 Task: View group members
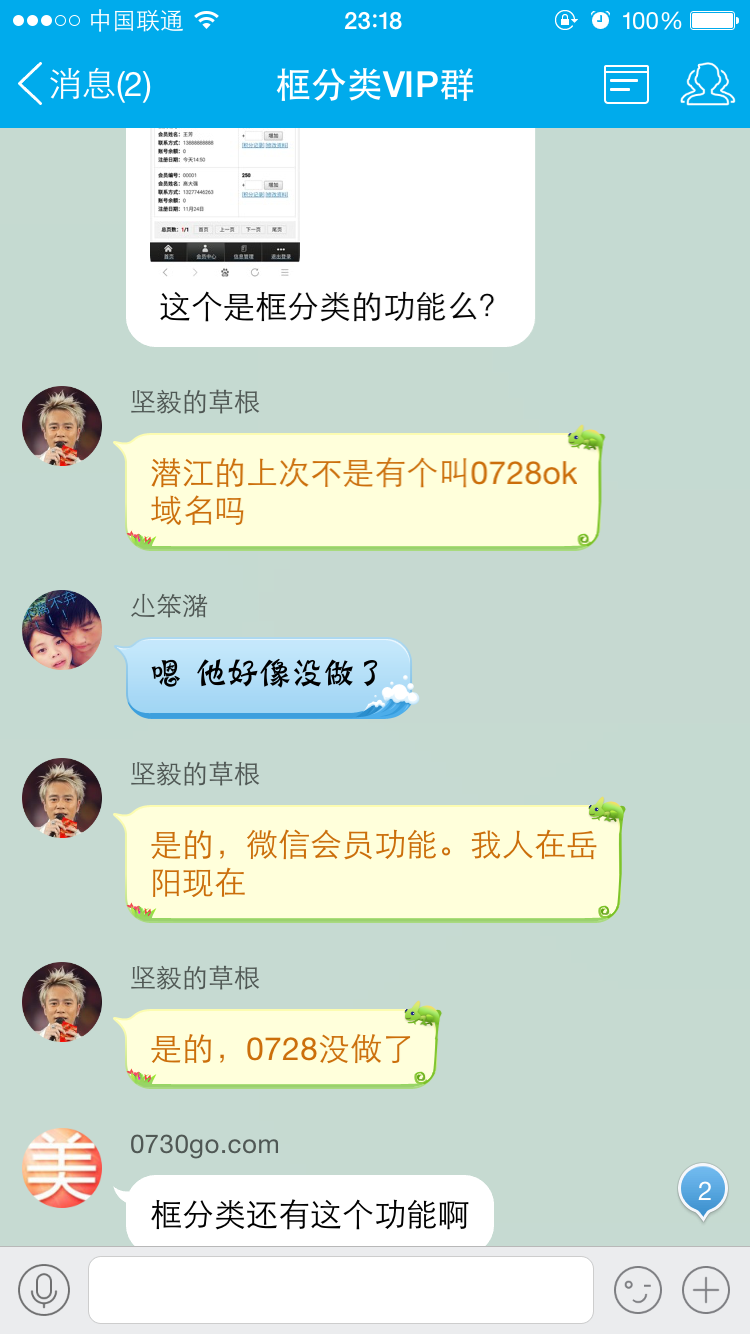[x=707, y=85]
